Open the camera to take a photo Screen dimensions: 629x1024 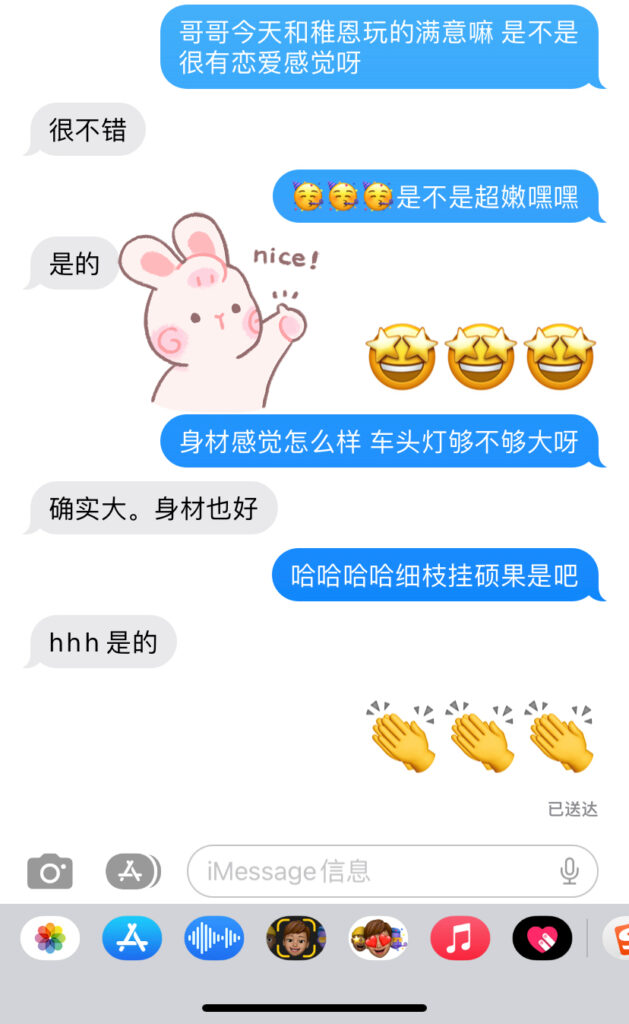[49, 871]
